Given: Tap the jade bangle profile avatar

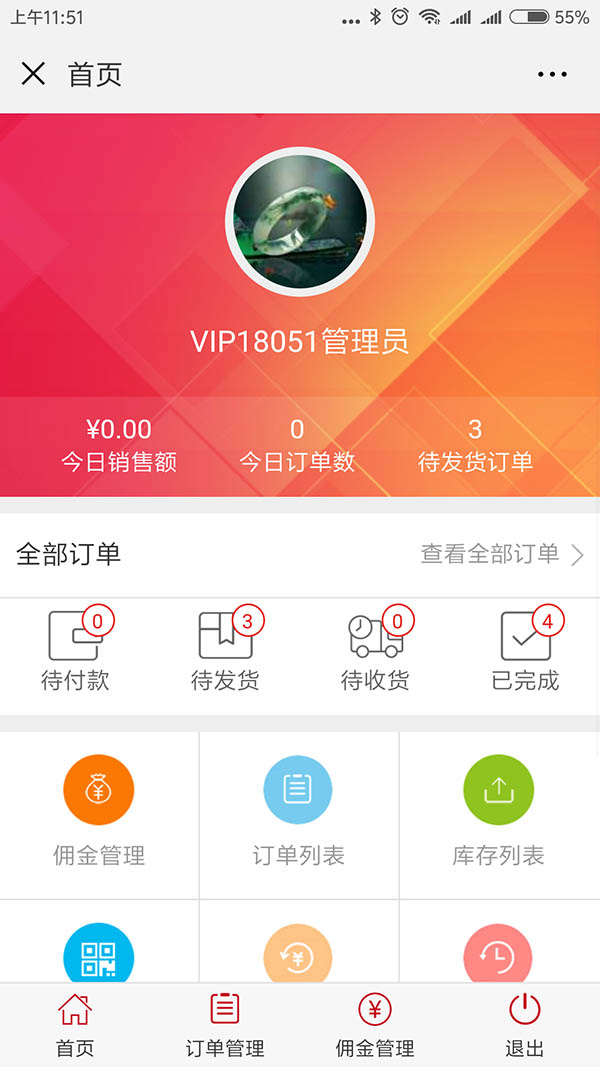Looking at the screenshot, I should (300, 222).
